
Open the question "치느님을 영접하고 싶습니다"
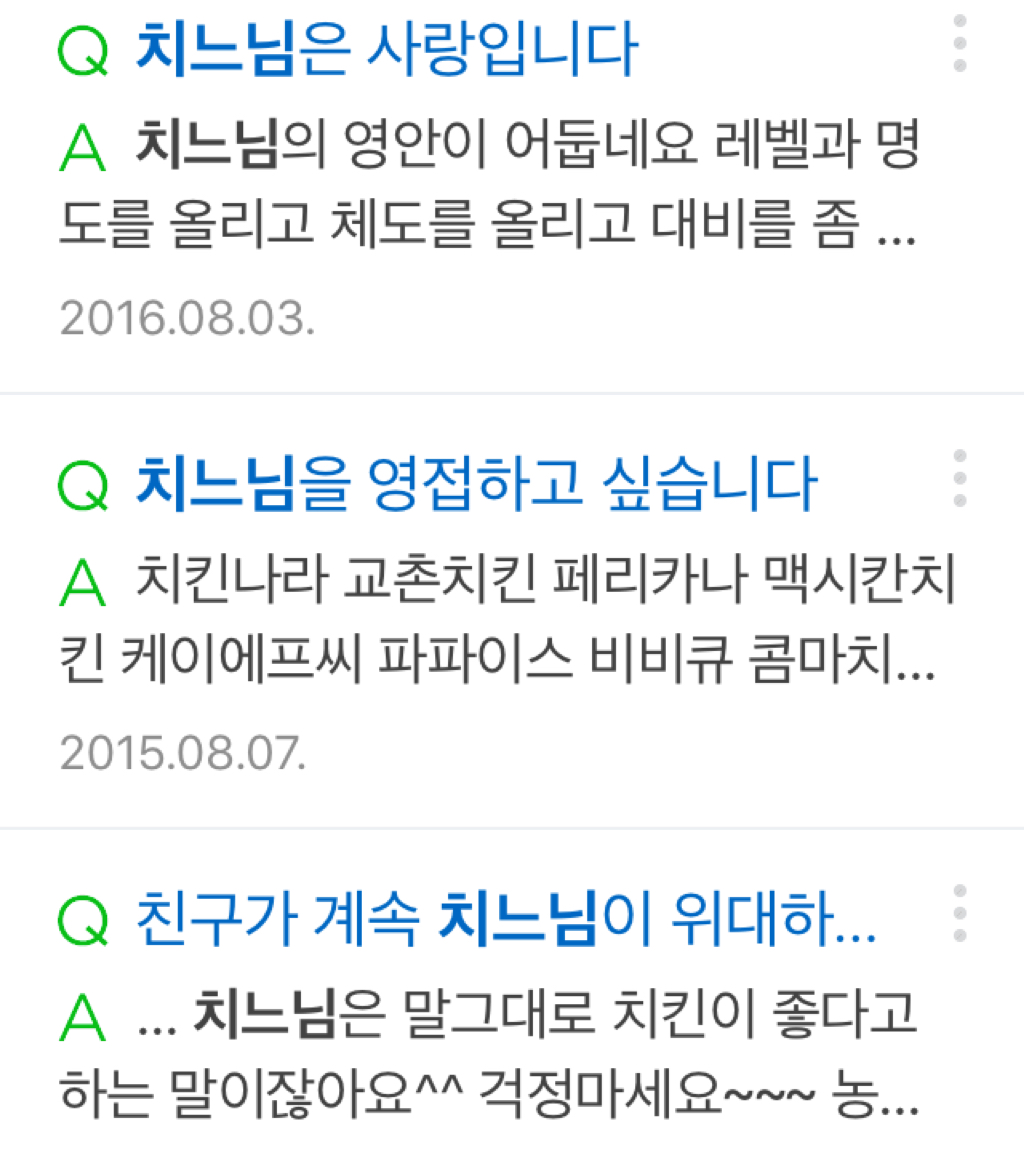click(480, 485)
